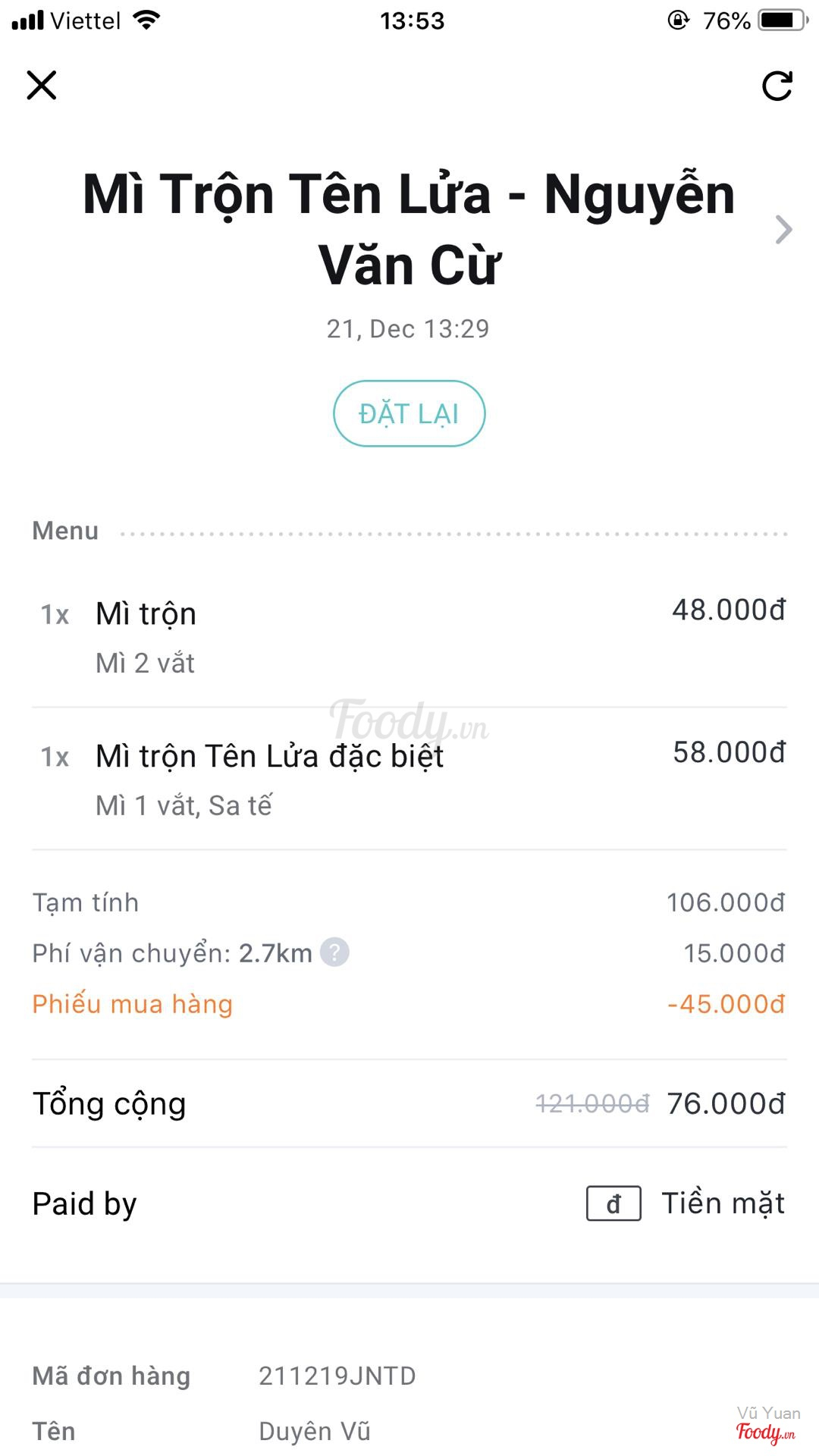Close the order details screen
This screenshot has width=819, height=1456.
(42, 85)
